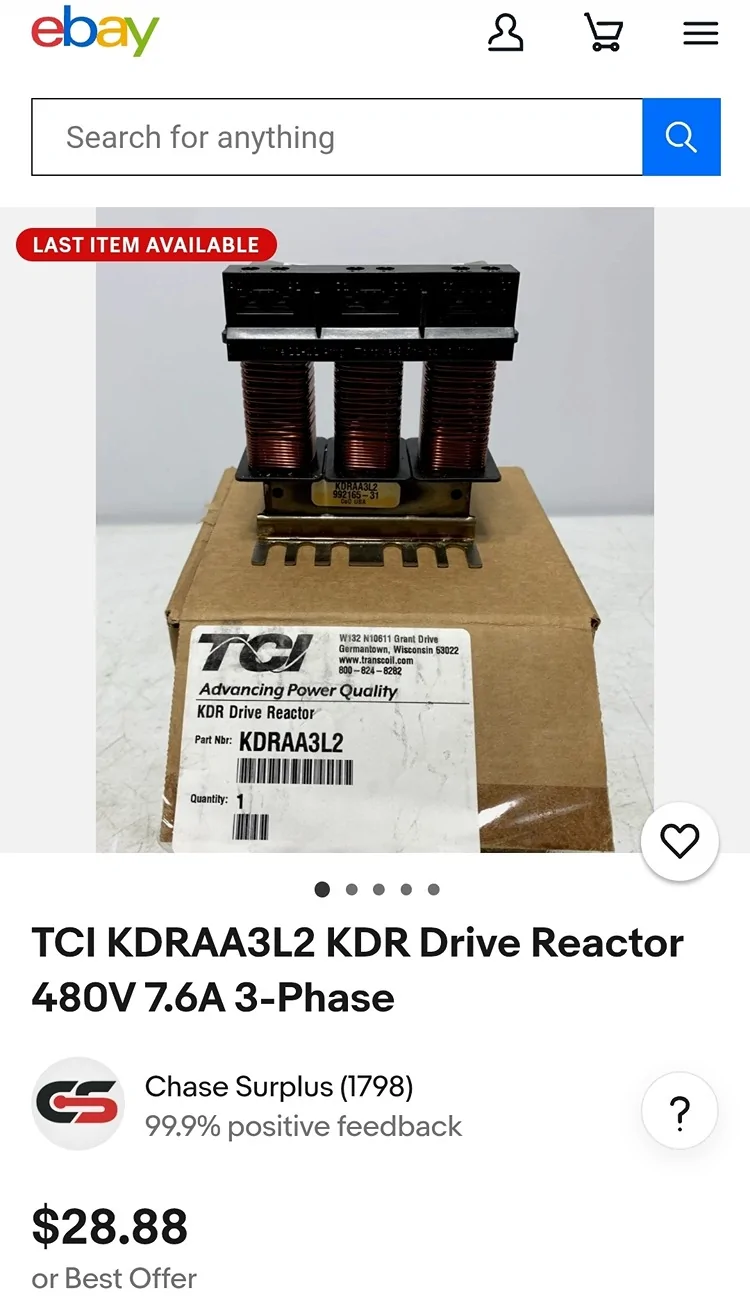Submit search with the blue magnifier button
Screen dimensions: 750x1300
[681, 137]
